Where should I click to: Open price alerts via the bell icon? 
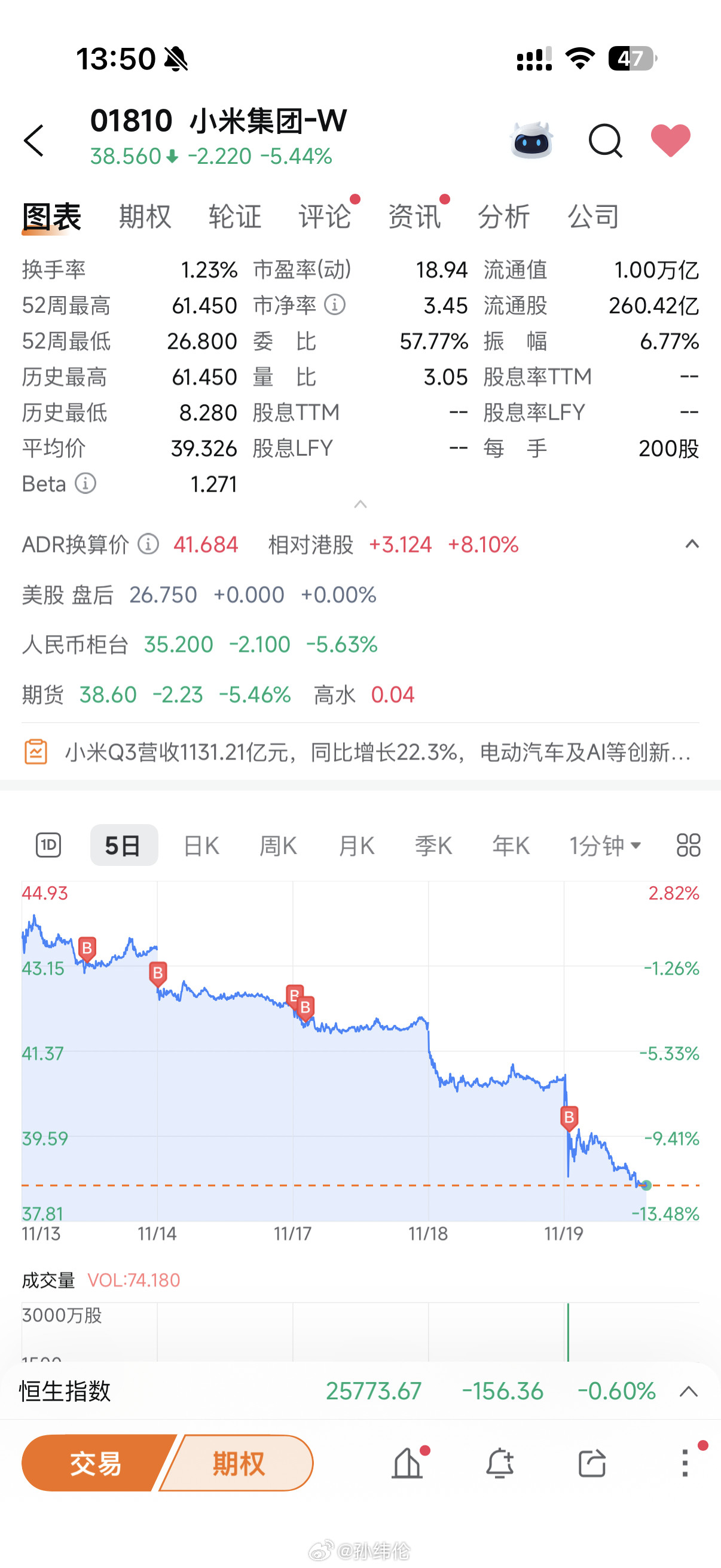click(x=500, y=1462)
